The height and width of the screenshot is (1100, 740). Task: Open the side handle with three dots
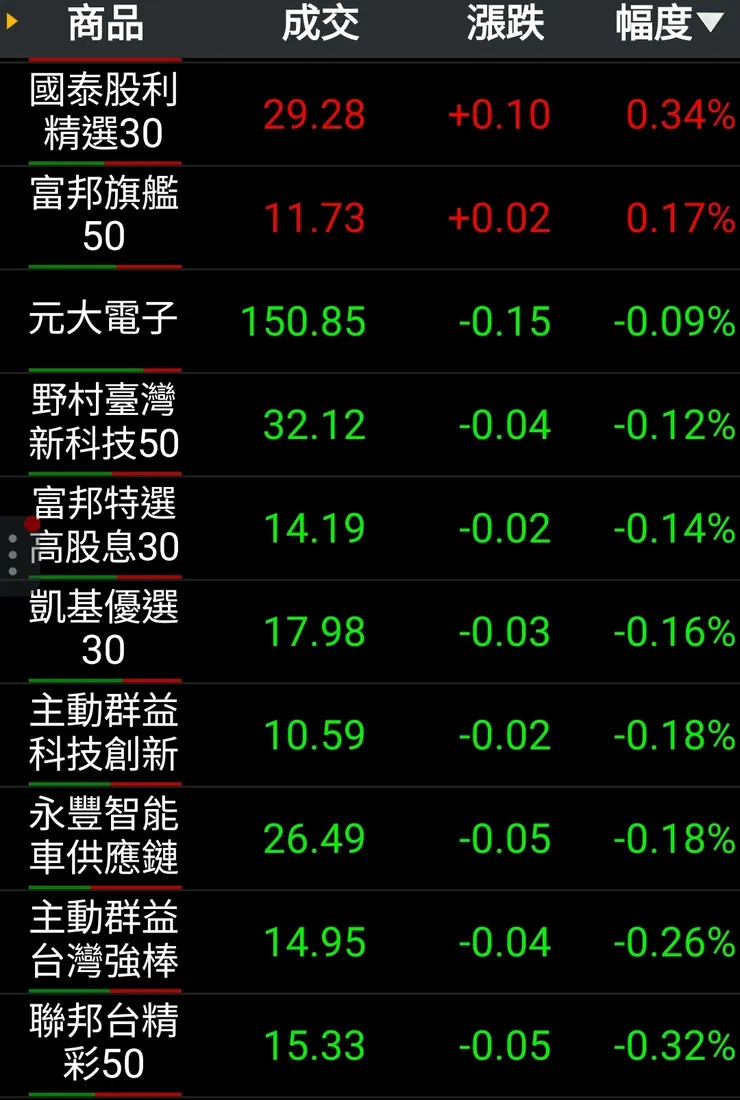coord(12,555)
